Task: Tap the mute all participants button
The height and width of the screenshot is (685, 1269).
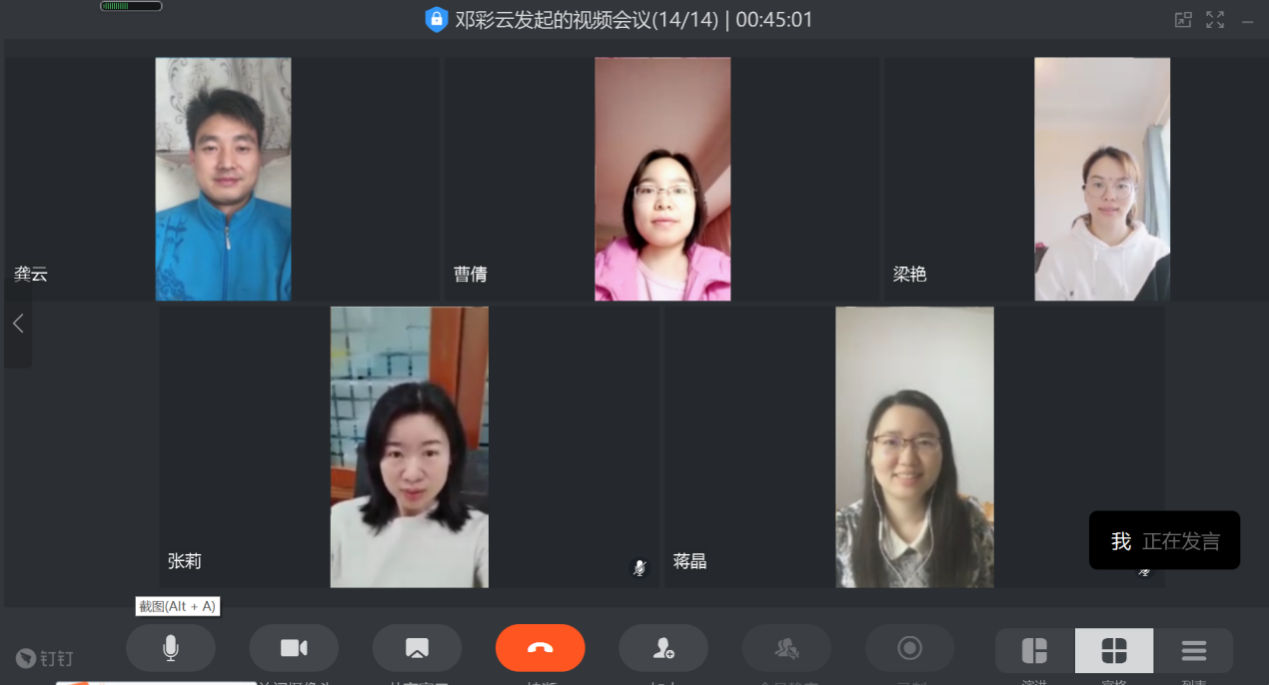Action: click(786, 648)
